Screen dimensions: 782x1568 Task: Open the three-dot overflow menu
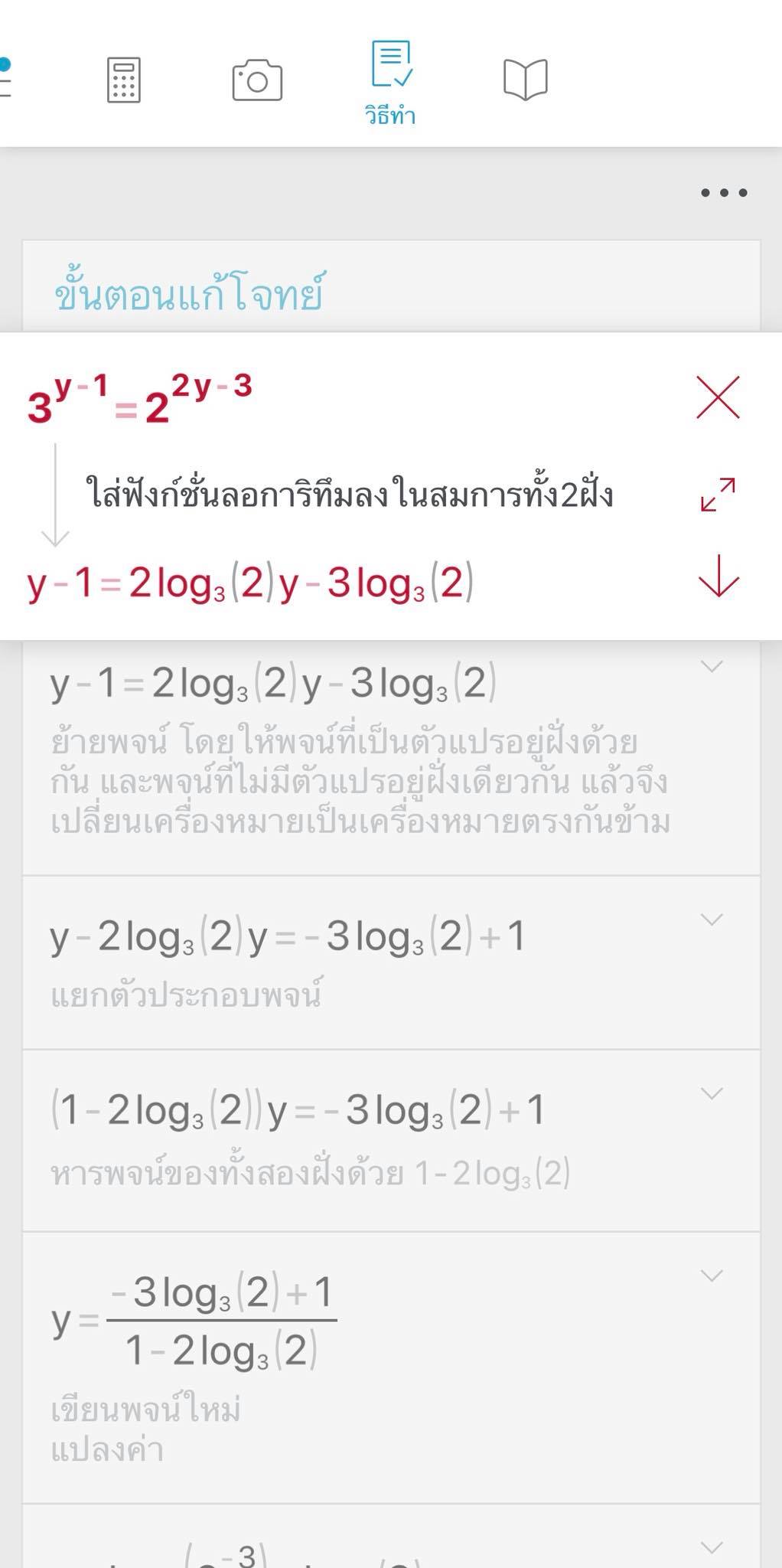tap(724, 192)
